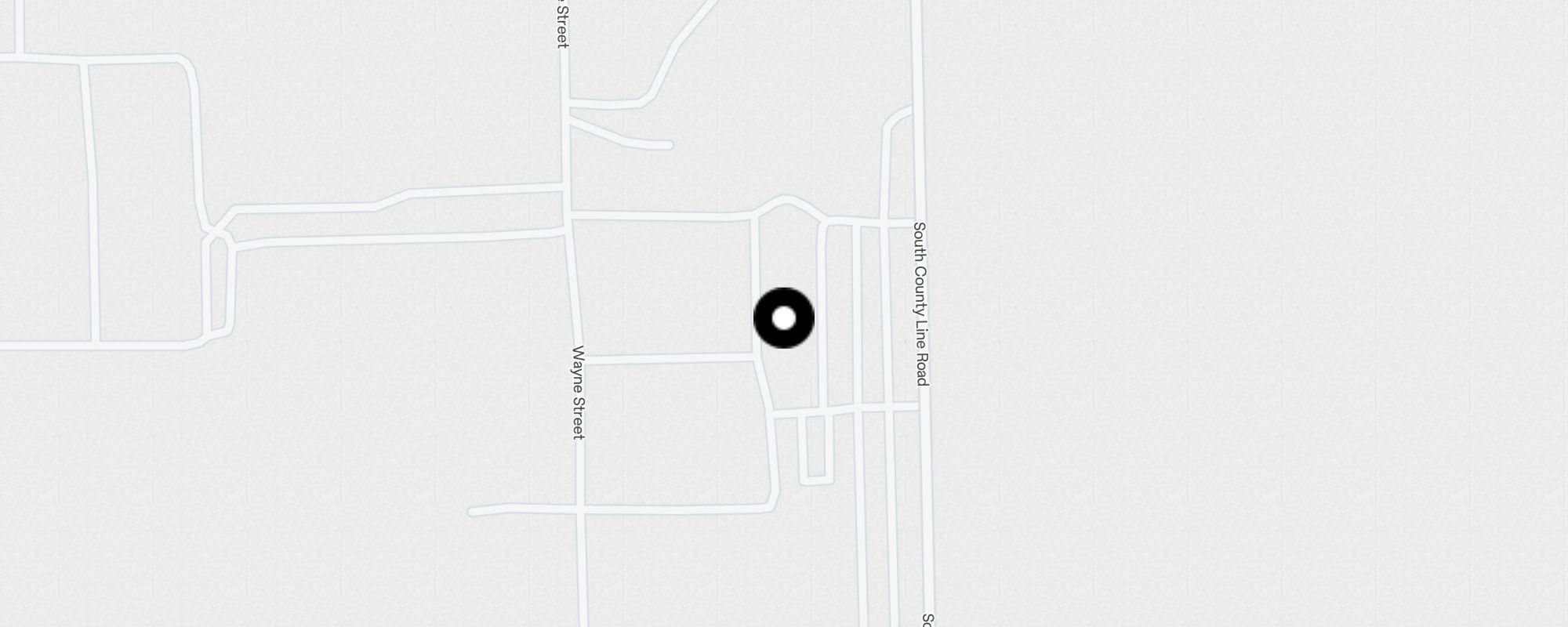Tap the black location marker pin

click(x=784, y=318)
